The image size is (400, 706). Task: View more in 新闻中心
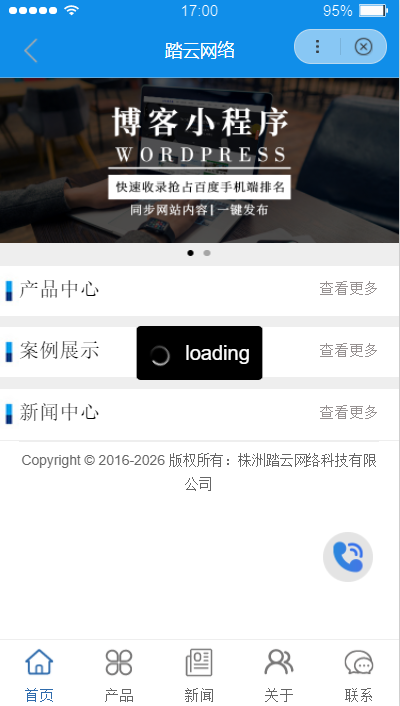point(349,412)
